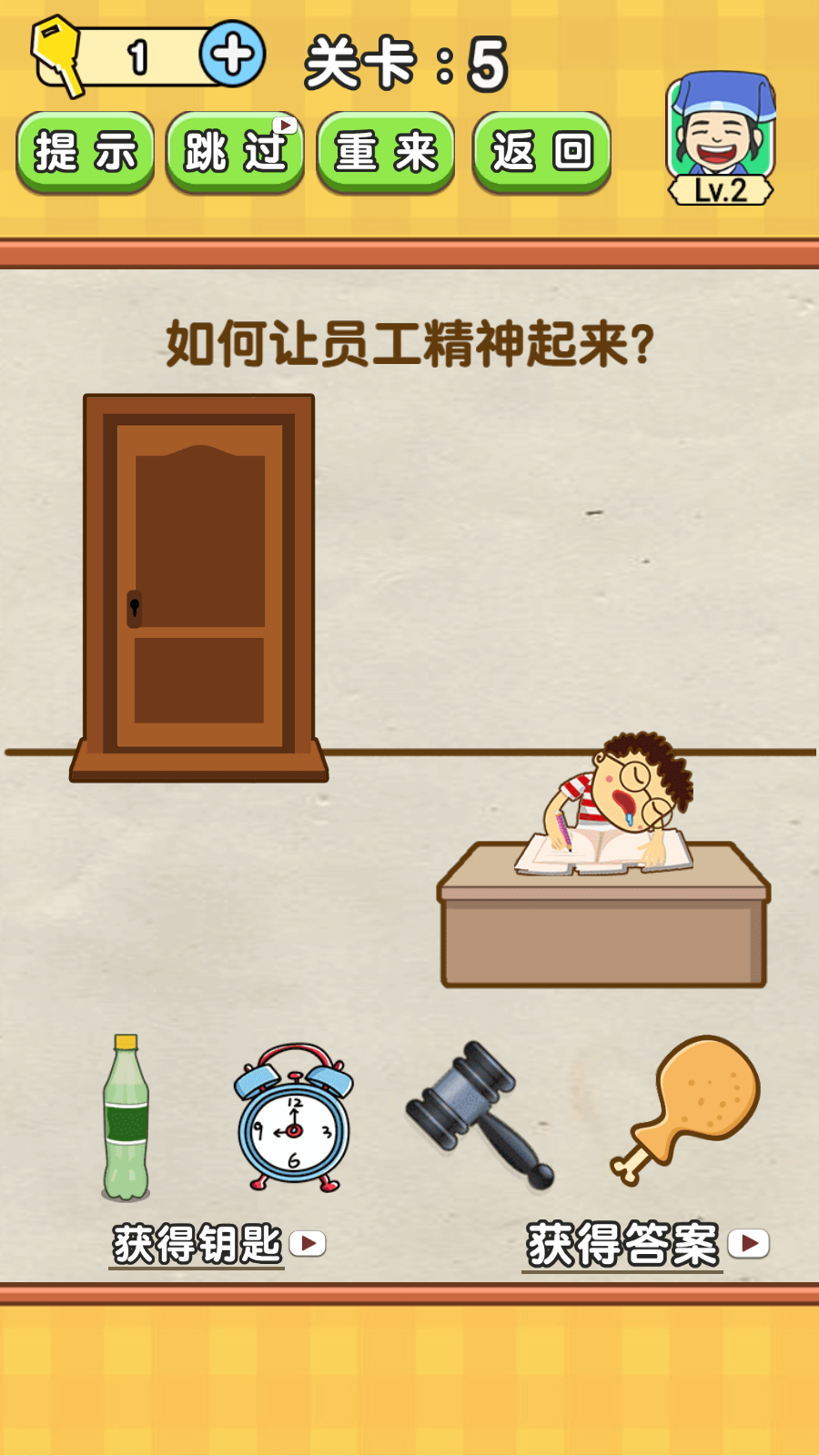Image resolution: width=819 pixels, height=1456 pixels.
Task: Select the green soda bottle item
Action: [123, 1124]
